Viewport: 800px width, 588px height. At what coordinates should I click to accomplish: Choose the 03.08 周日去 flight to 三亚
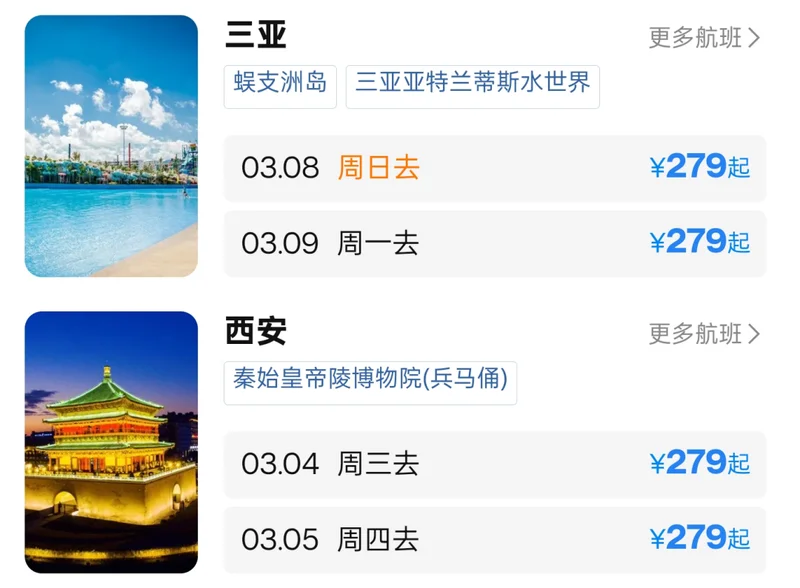click(495, 168)
